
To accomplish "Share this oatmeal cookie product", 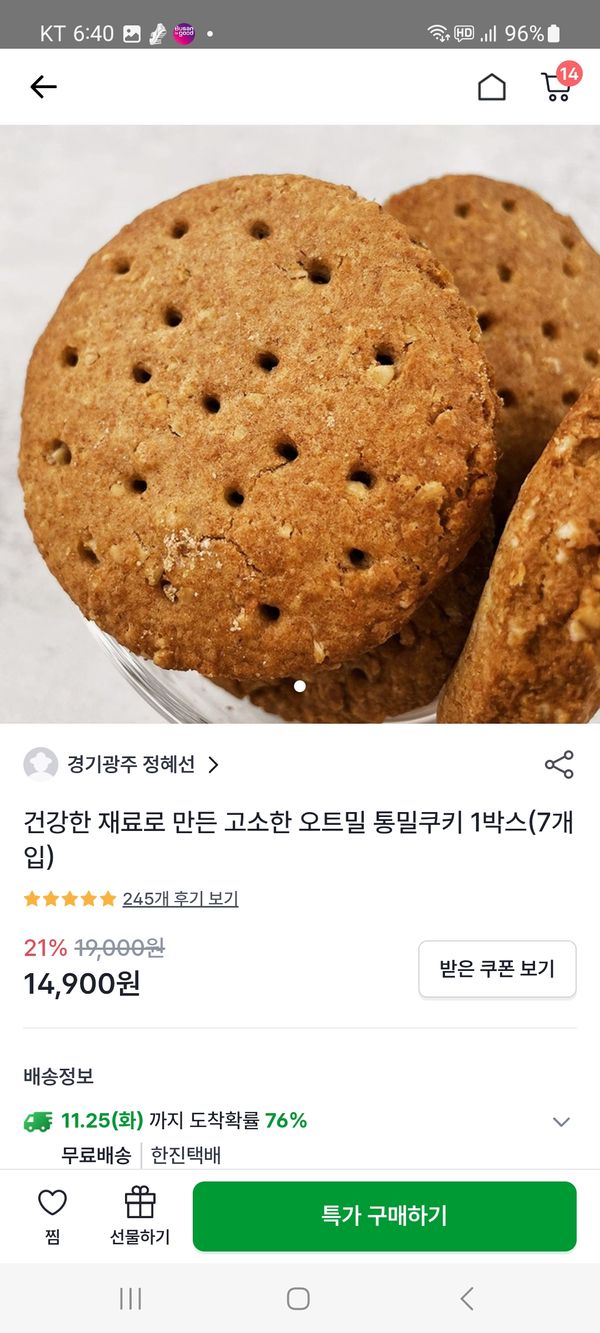I will pyautogui.click(x=559, y=765).
